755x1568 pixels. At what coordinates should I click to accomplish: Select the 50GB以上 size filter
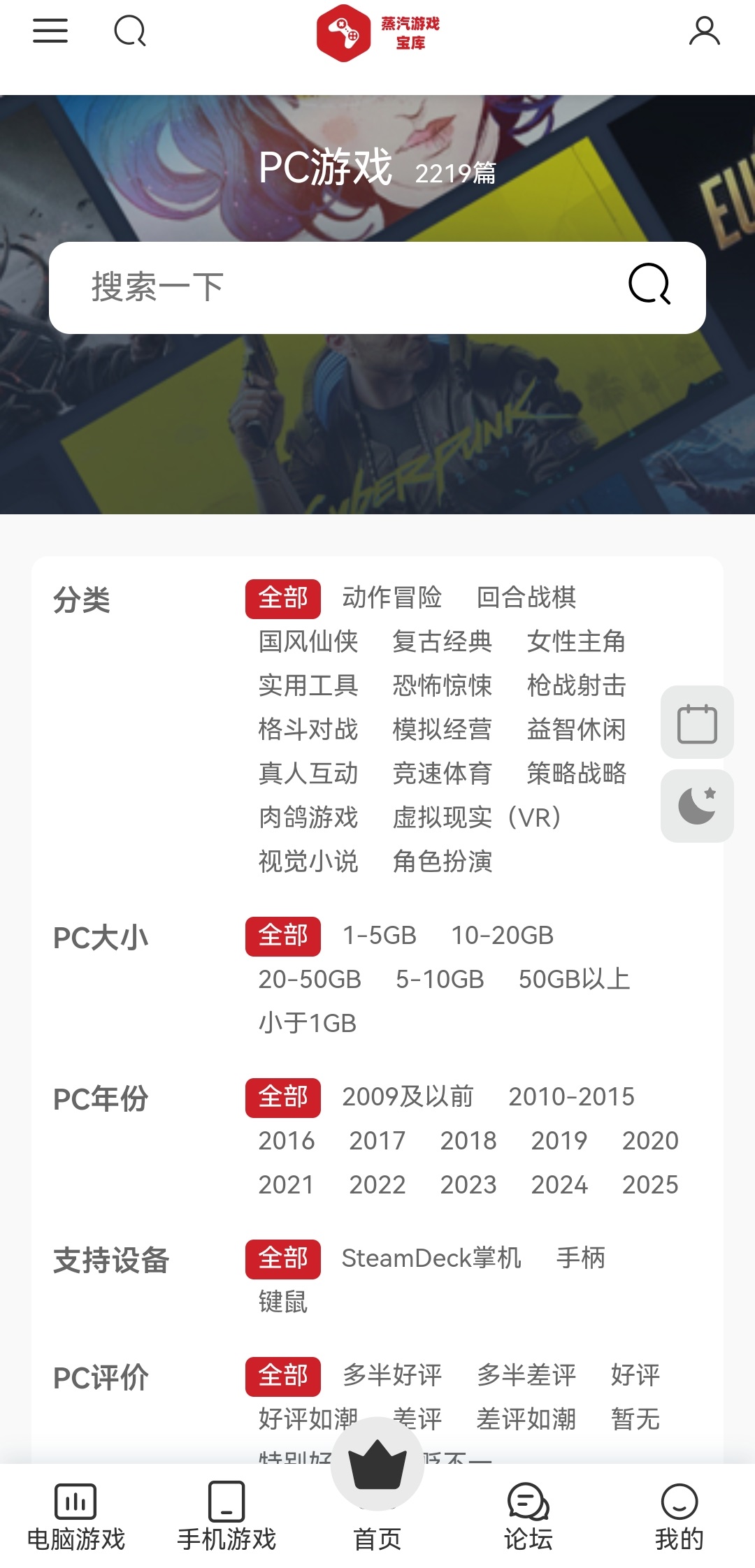coord(574,980)
